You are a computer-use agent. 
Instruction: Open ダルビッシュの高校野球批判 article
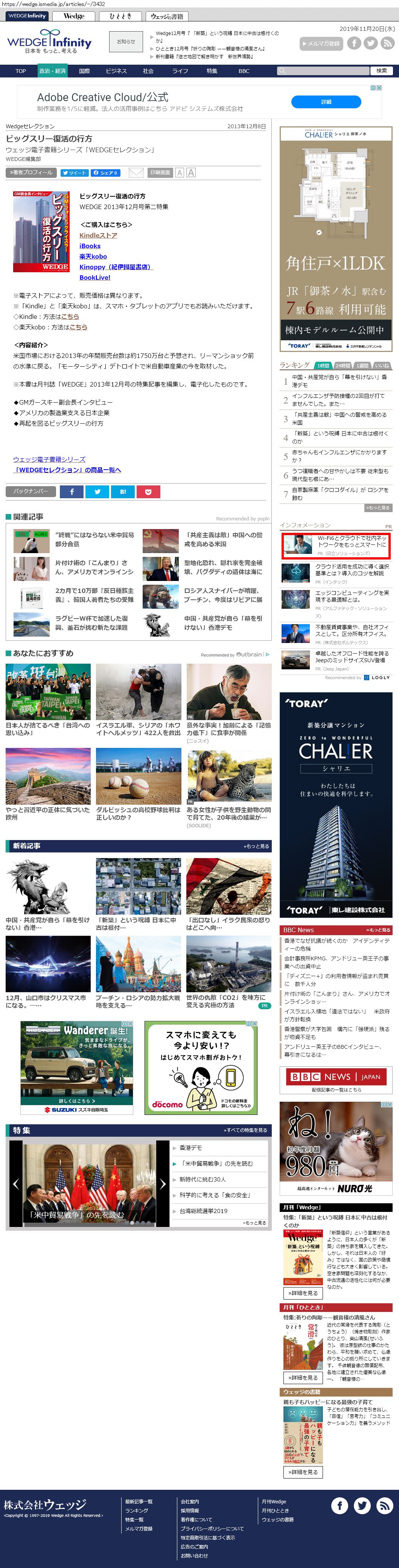coord(138,813)
